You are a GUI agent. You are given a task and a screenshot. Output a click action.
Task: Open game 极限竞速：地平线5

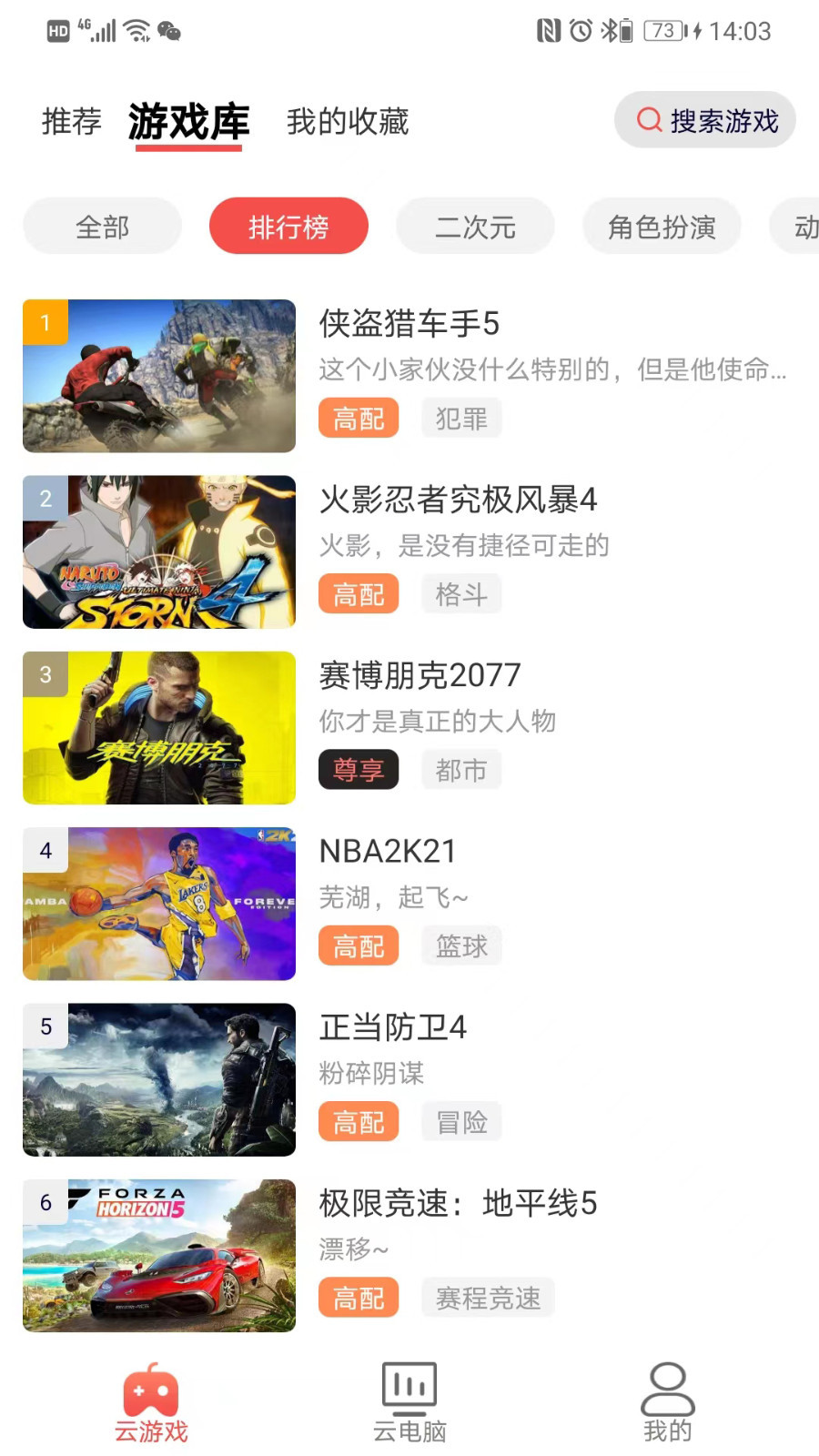click(x=458, y=1202)
